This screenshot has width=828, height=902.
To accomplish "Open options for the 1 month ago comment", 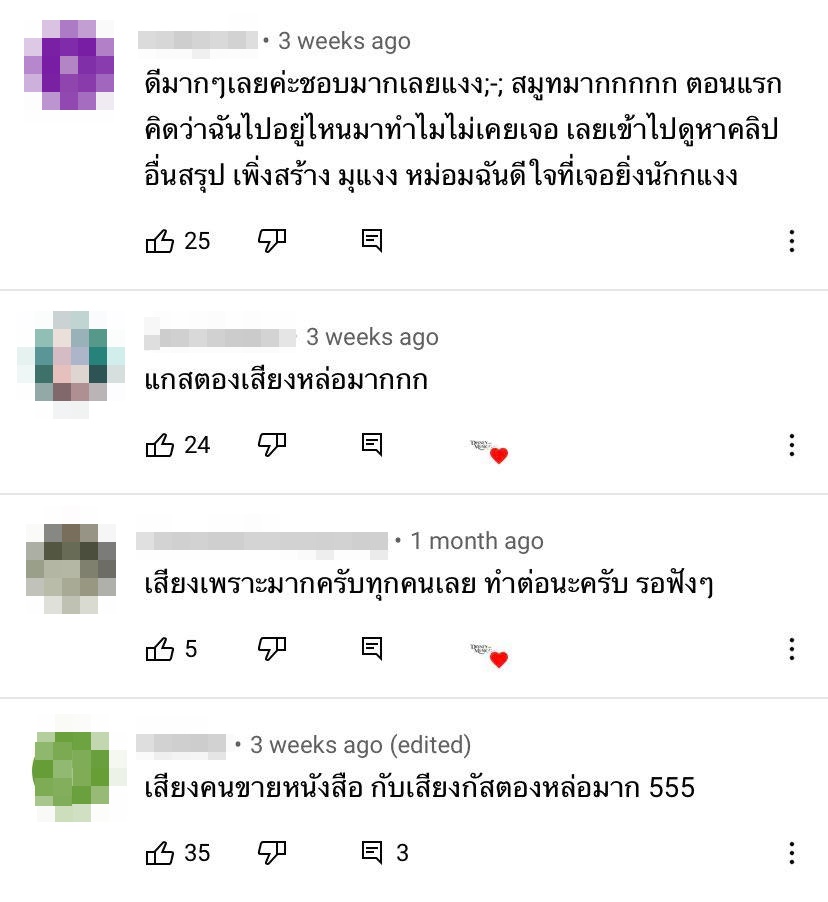I will (791, 649).
